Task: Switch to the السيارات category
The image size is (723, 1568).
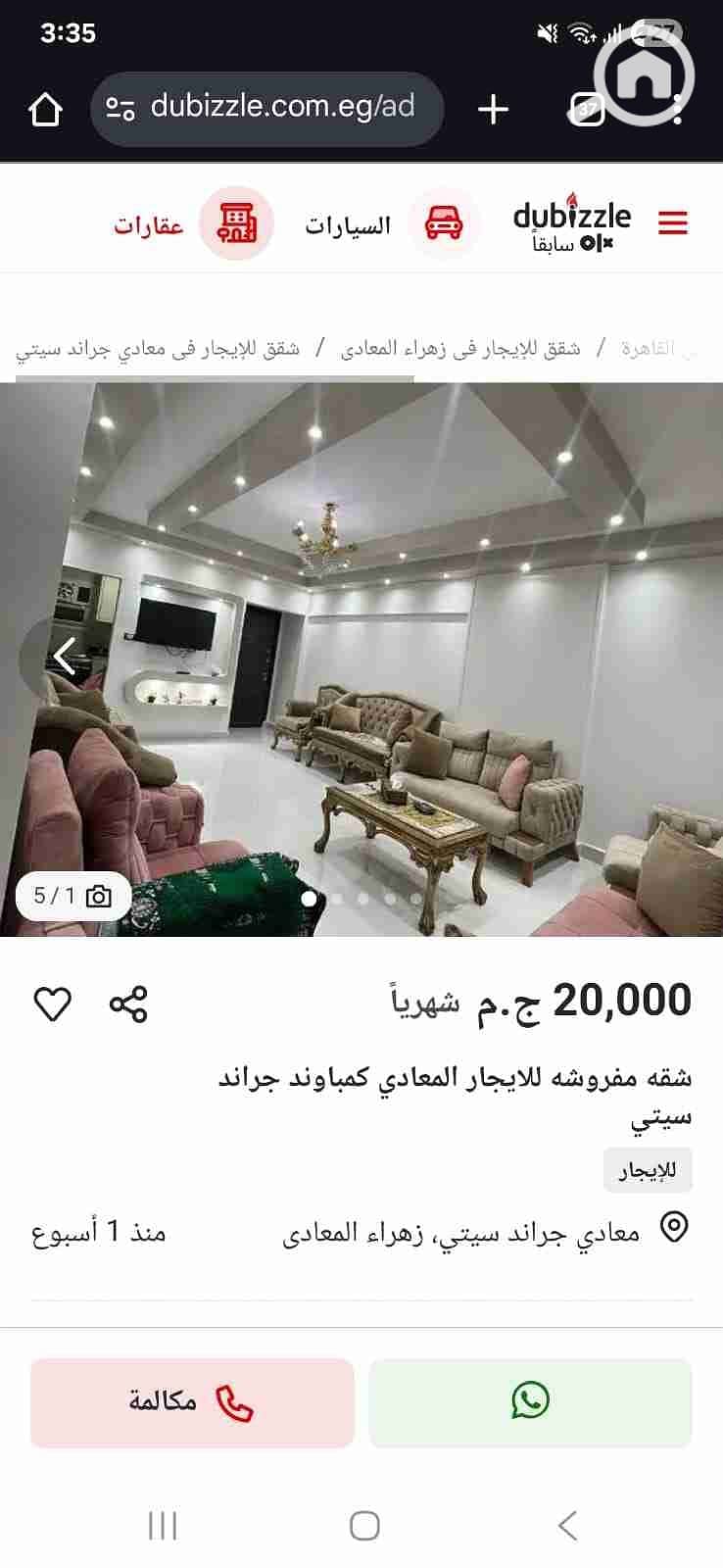Action: click(392, 224)
